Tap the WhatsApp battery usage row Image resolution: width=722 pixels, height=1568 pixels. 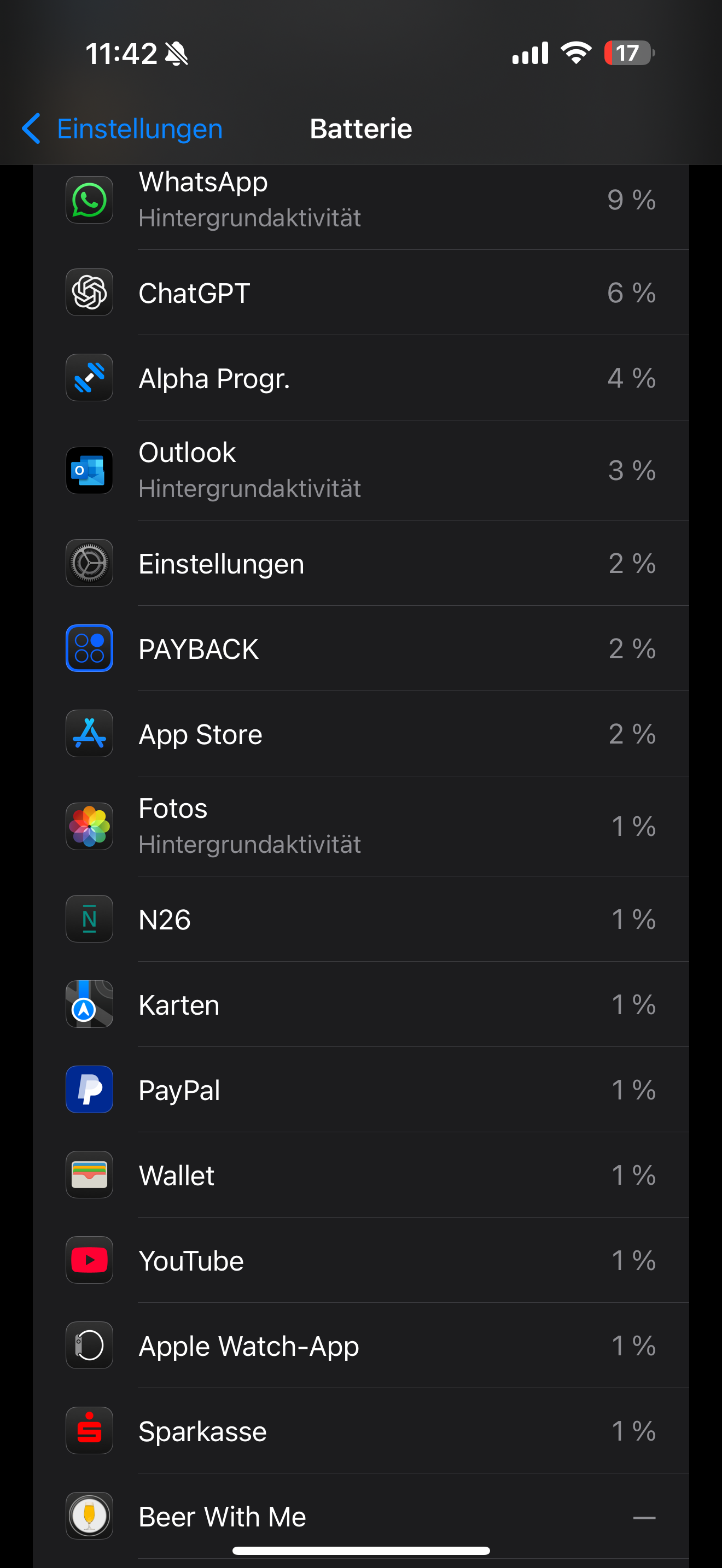(x=360, y=201)
